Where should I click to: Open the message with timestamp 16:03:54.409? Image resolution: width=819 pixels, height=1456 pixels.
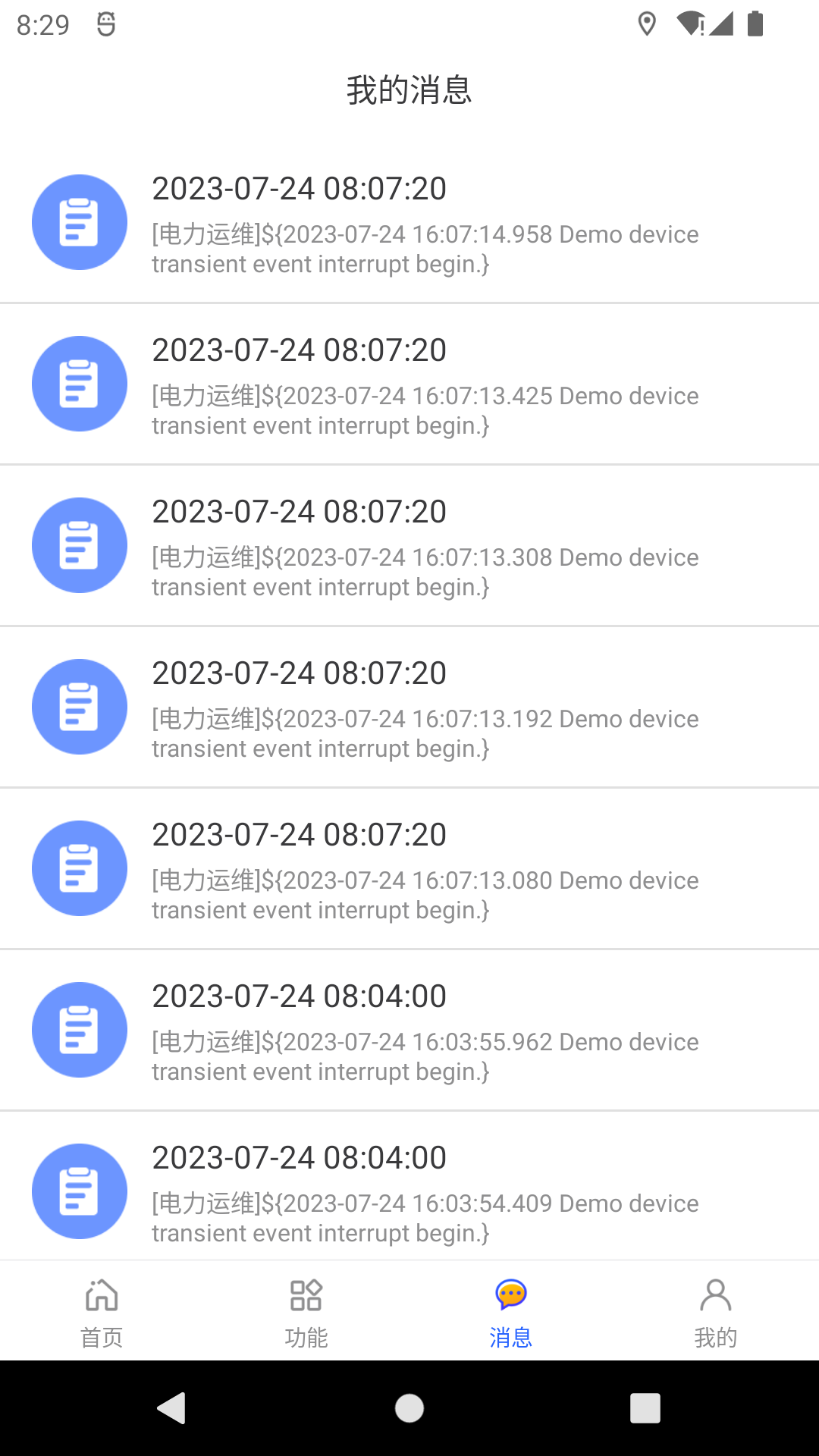[x=425, y=1192]
